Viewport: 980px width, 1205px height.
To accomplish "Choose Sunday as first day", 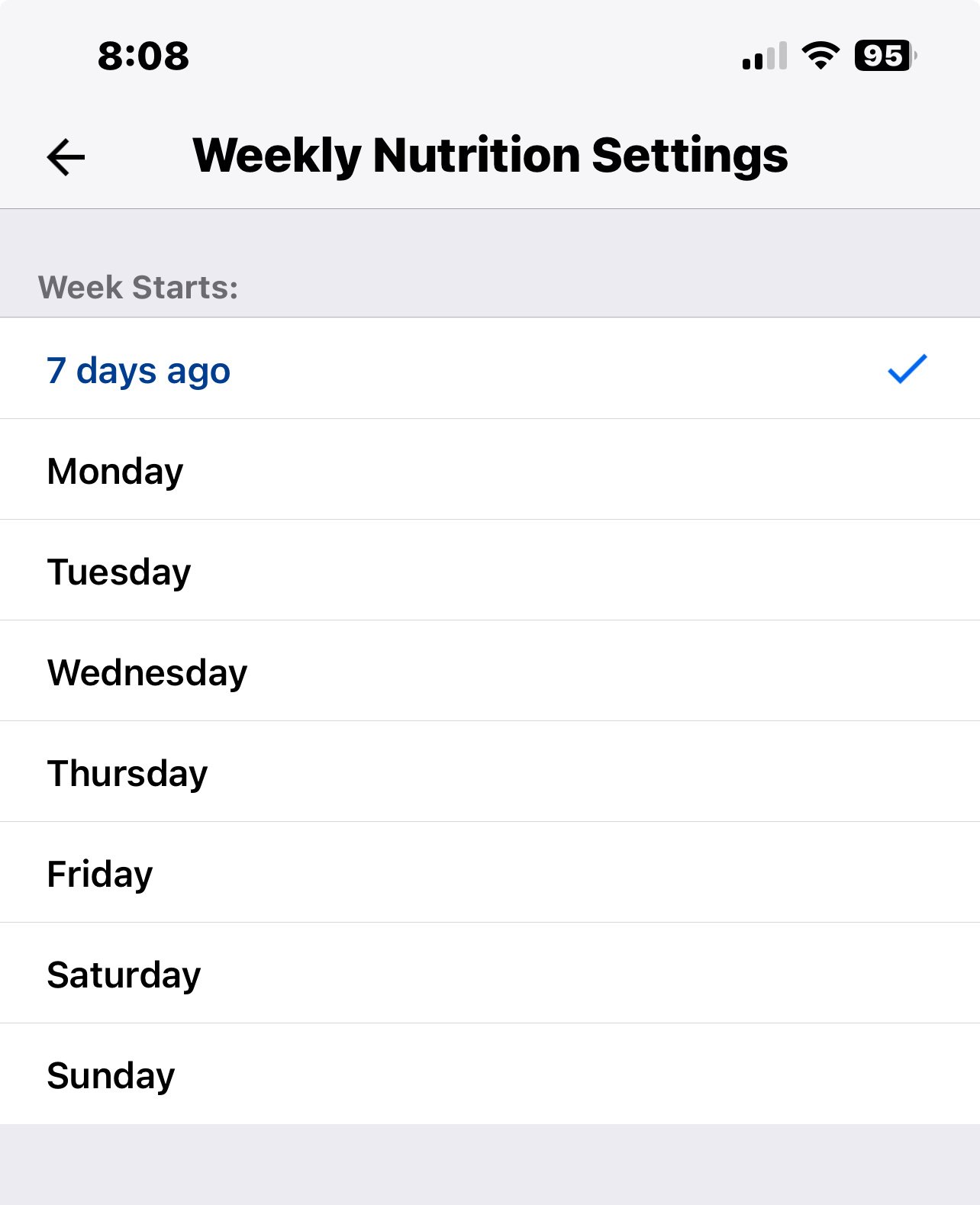I will point(111,1075).
